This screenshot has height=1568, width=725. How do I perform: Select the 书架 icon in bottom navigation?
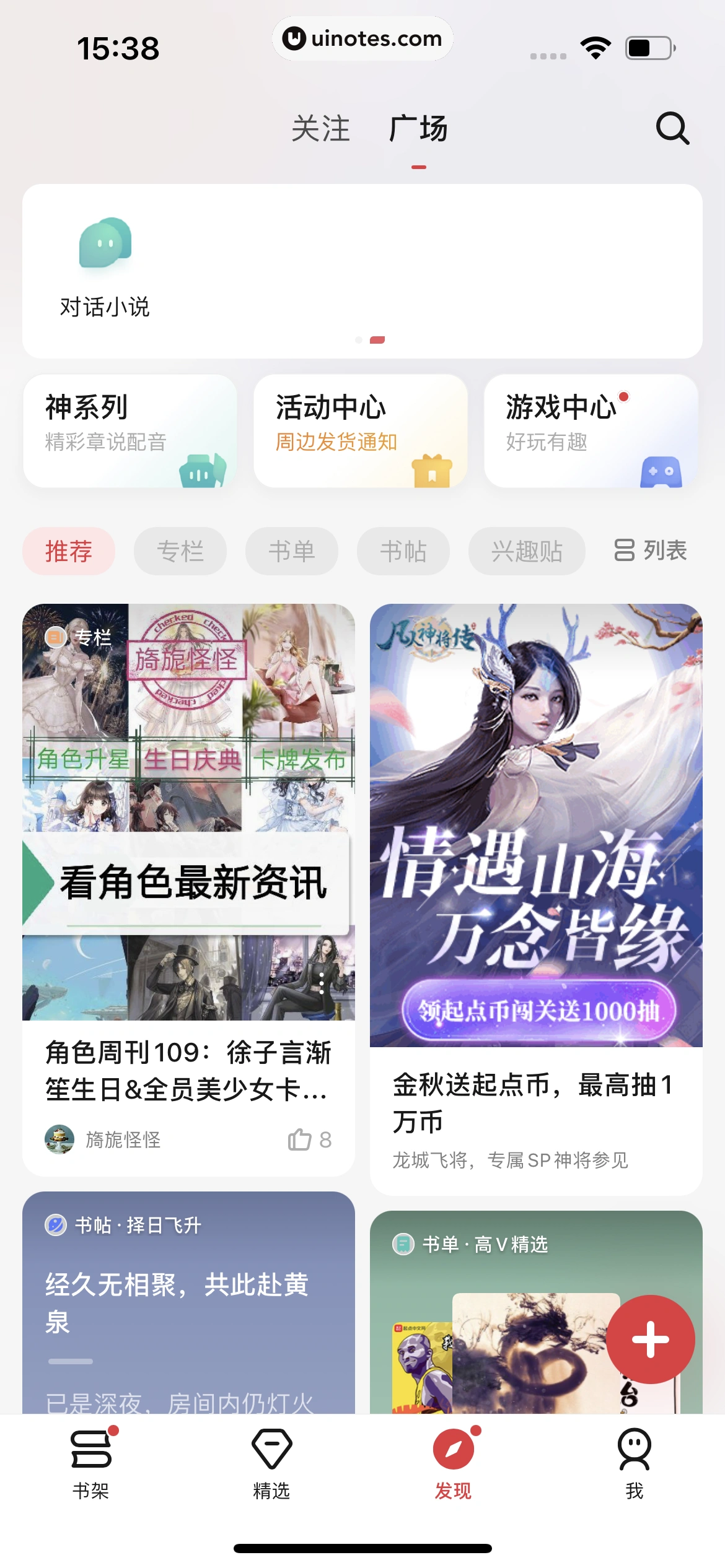point(92,1448)
